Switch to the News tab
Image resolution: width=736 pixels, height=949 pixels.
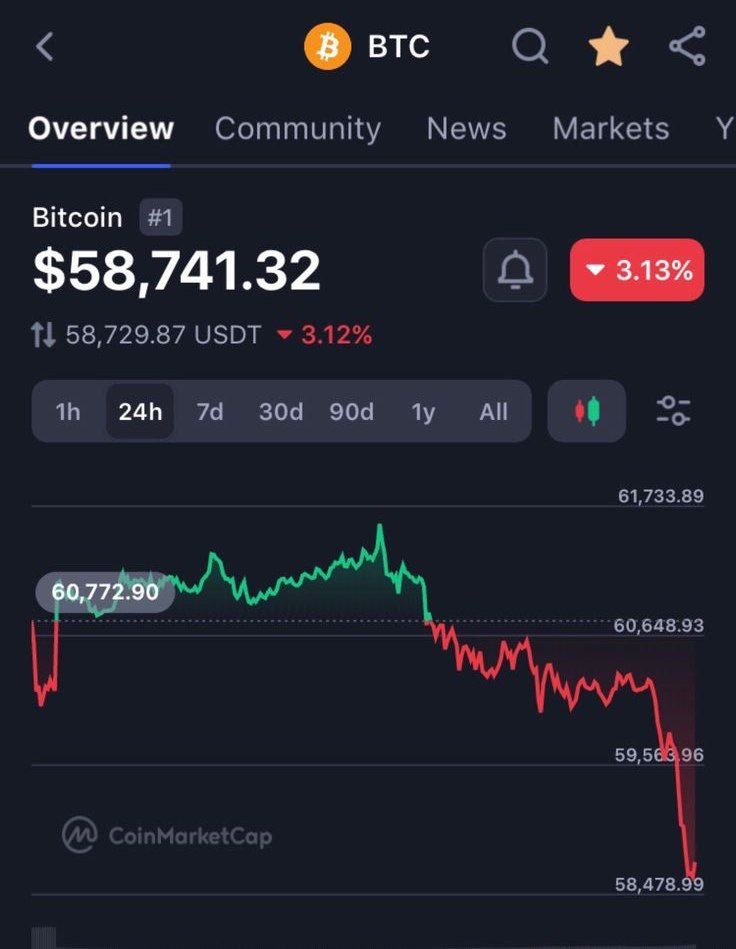(x=466, y=128)
